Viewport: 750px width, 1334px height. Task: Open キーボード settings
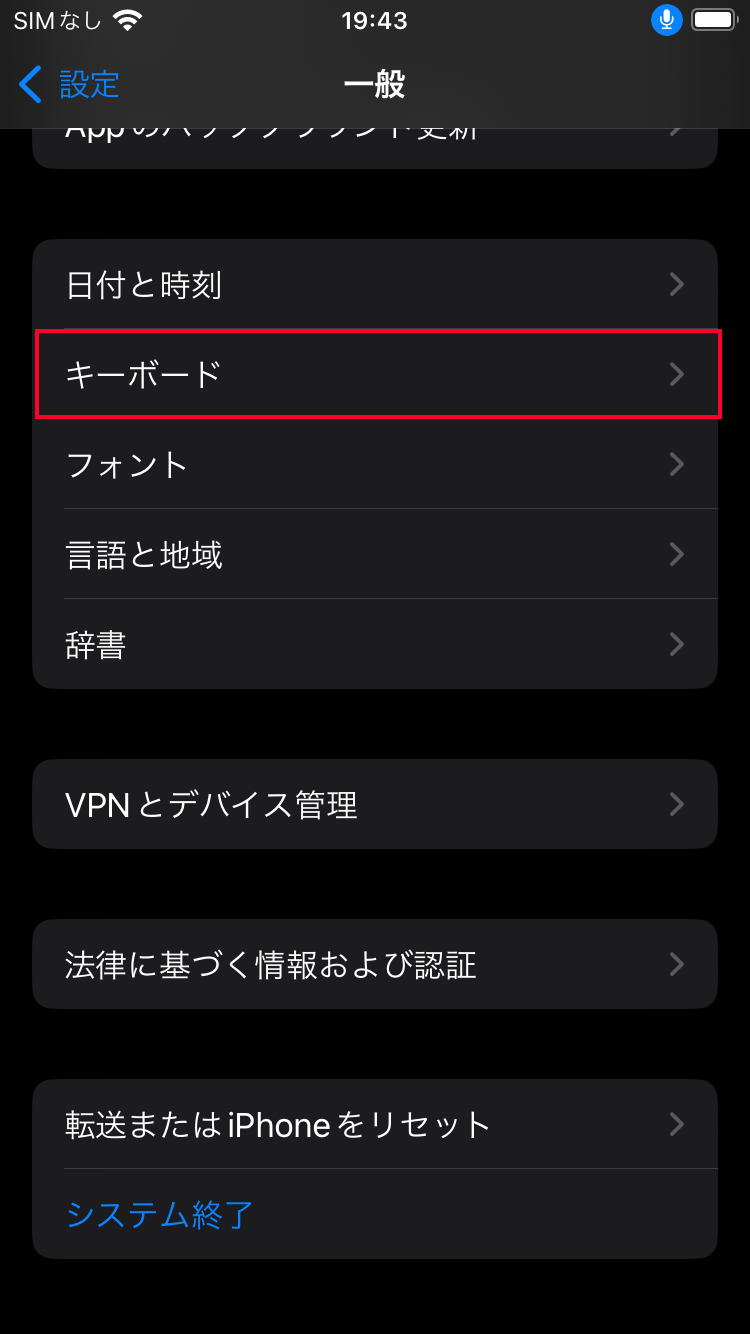[375, 374]
